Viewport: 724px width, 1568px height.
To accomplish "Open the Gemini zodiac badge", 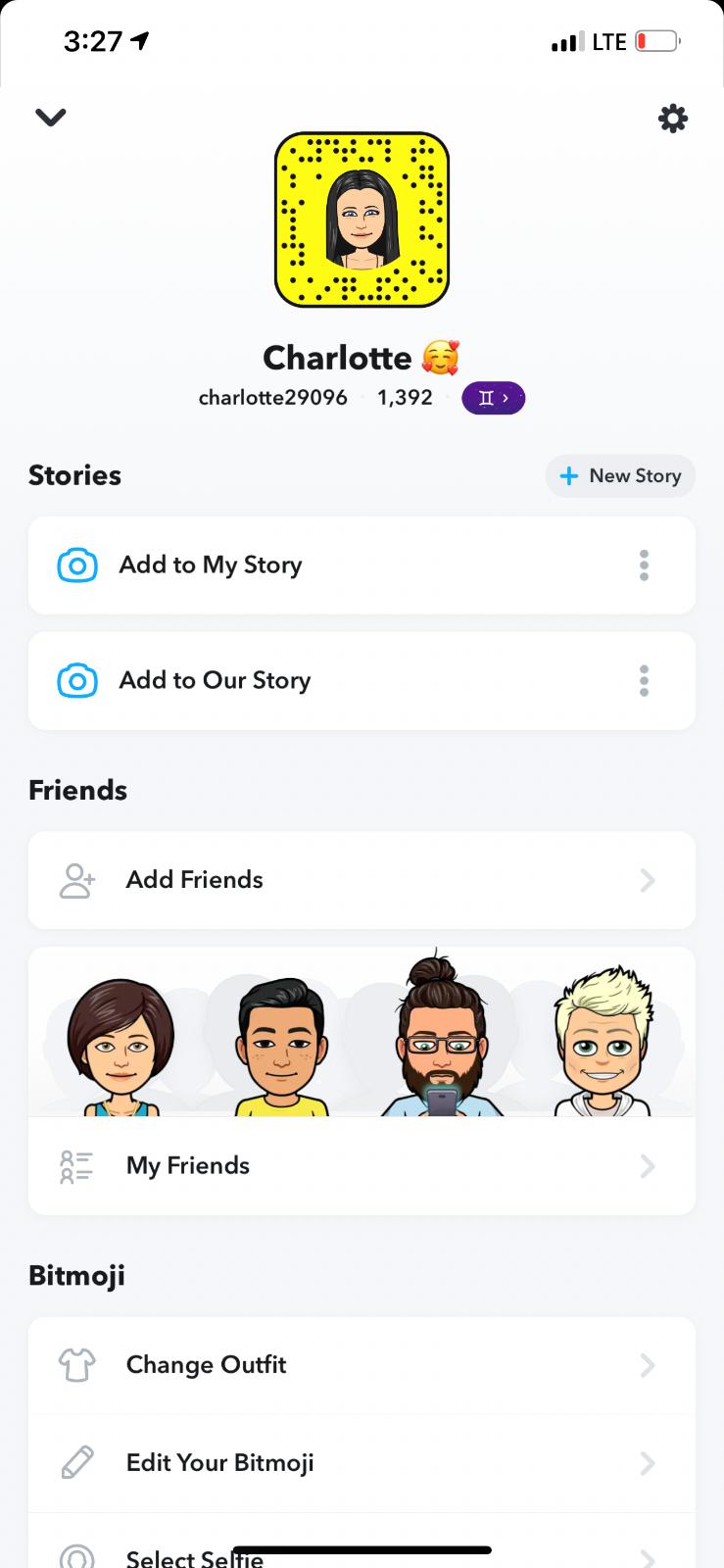I will (x=493, y=398).
